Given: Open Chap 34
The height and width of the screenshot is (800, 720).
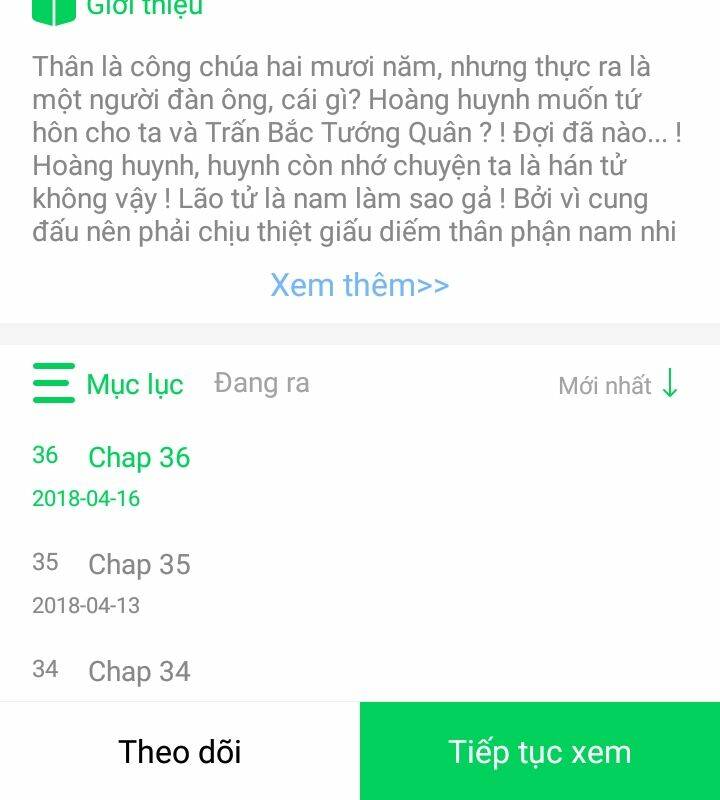Looking at the screenshot, I should tap(360, 673).
